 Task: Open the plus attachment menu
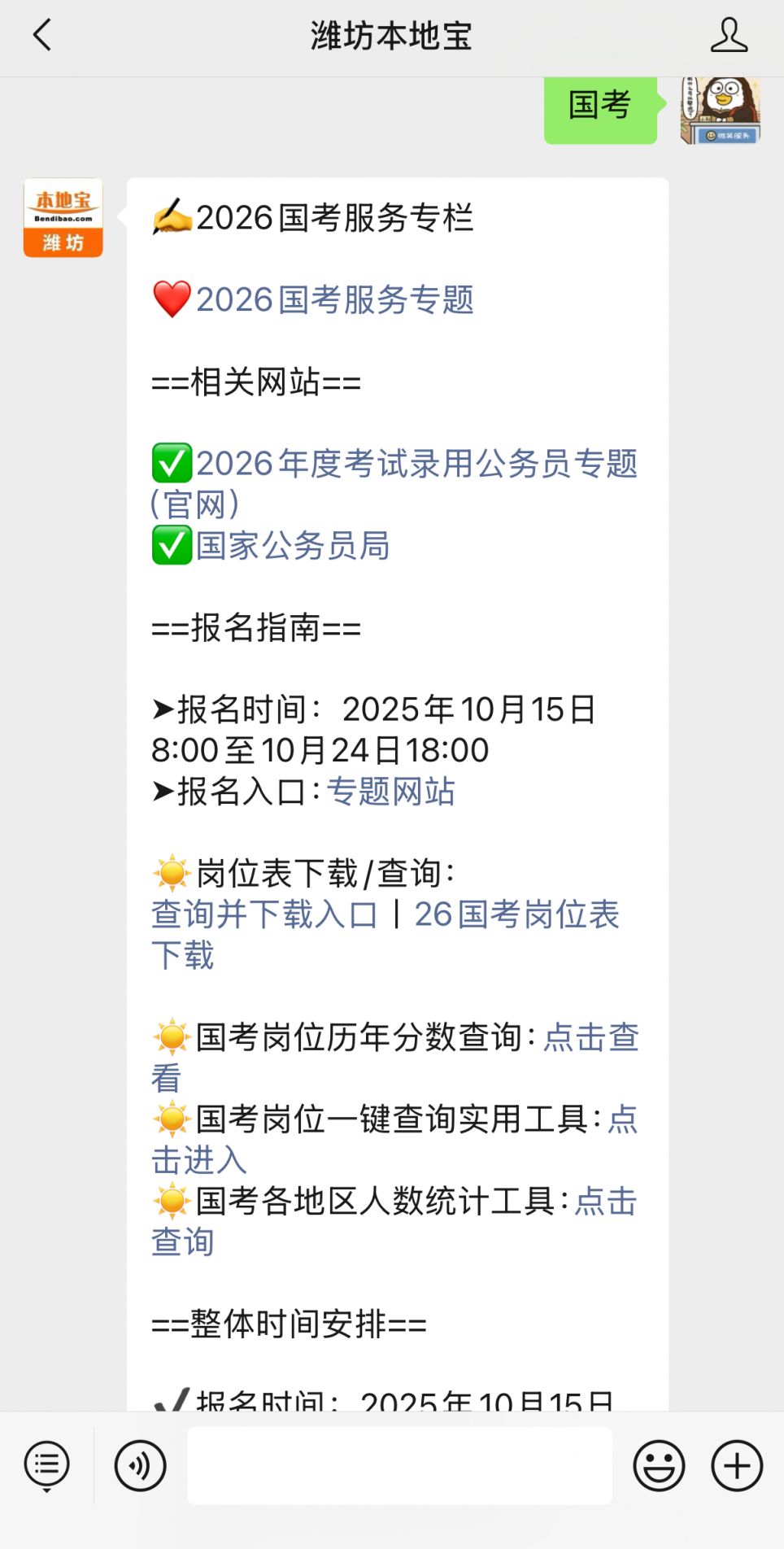(737, 1465)
